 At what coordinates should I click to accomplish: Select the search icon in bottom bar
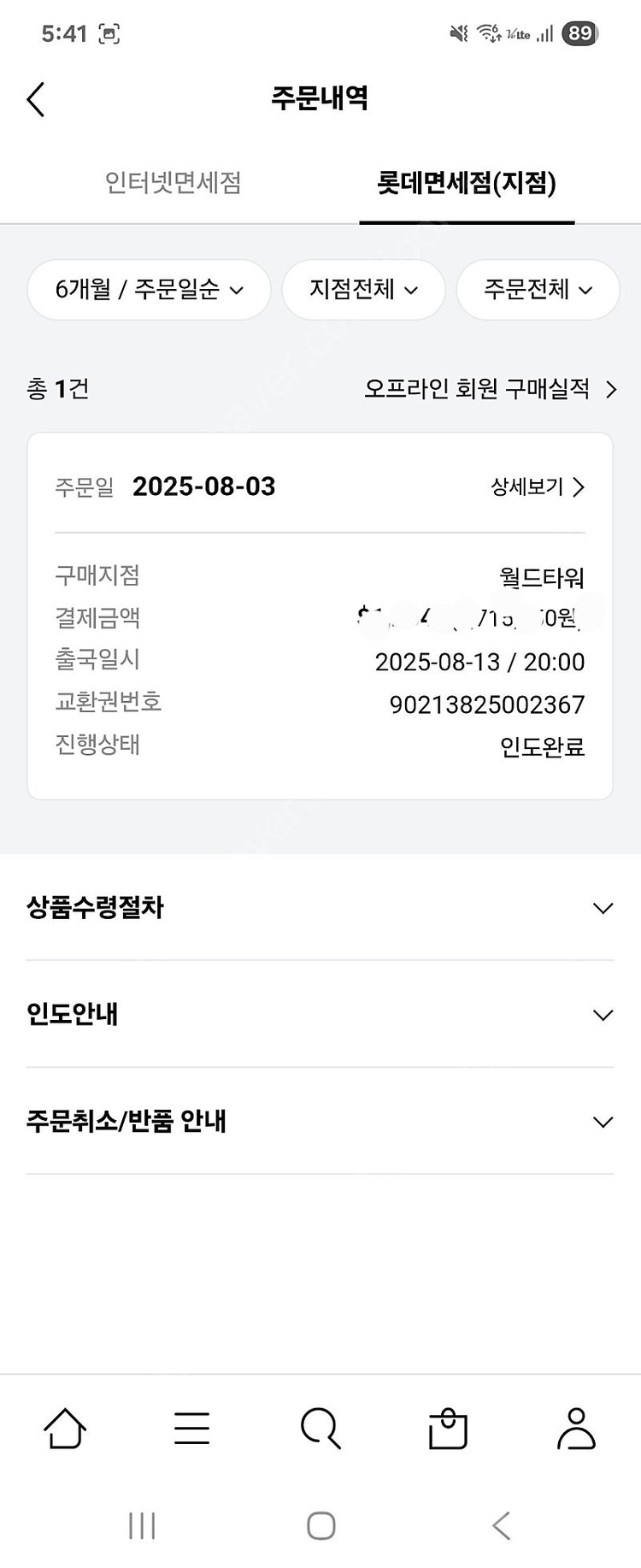tap(320, 1429)
